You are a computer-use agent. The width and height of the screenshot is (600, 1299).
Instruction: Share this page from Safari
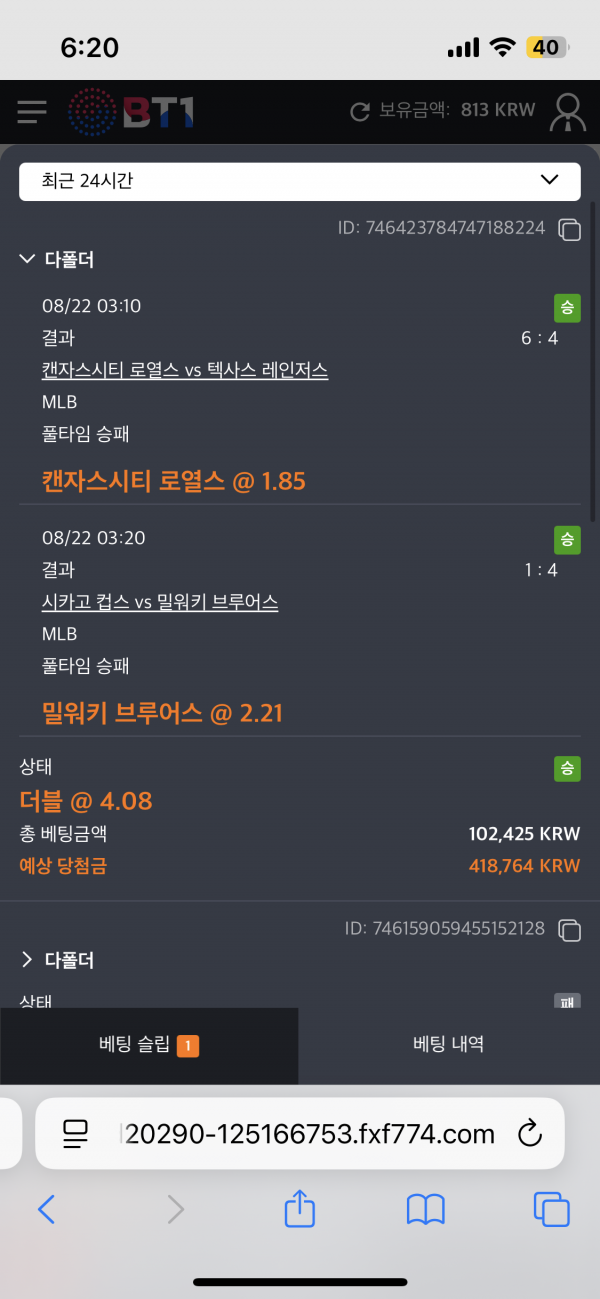300,1209
